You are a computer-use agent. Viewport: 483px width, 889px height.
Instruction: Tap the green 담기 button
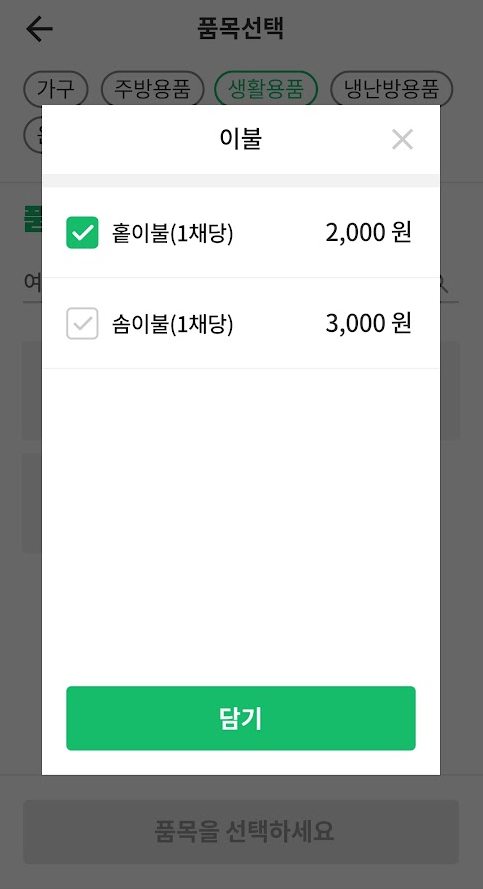[241, 718]
